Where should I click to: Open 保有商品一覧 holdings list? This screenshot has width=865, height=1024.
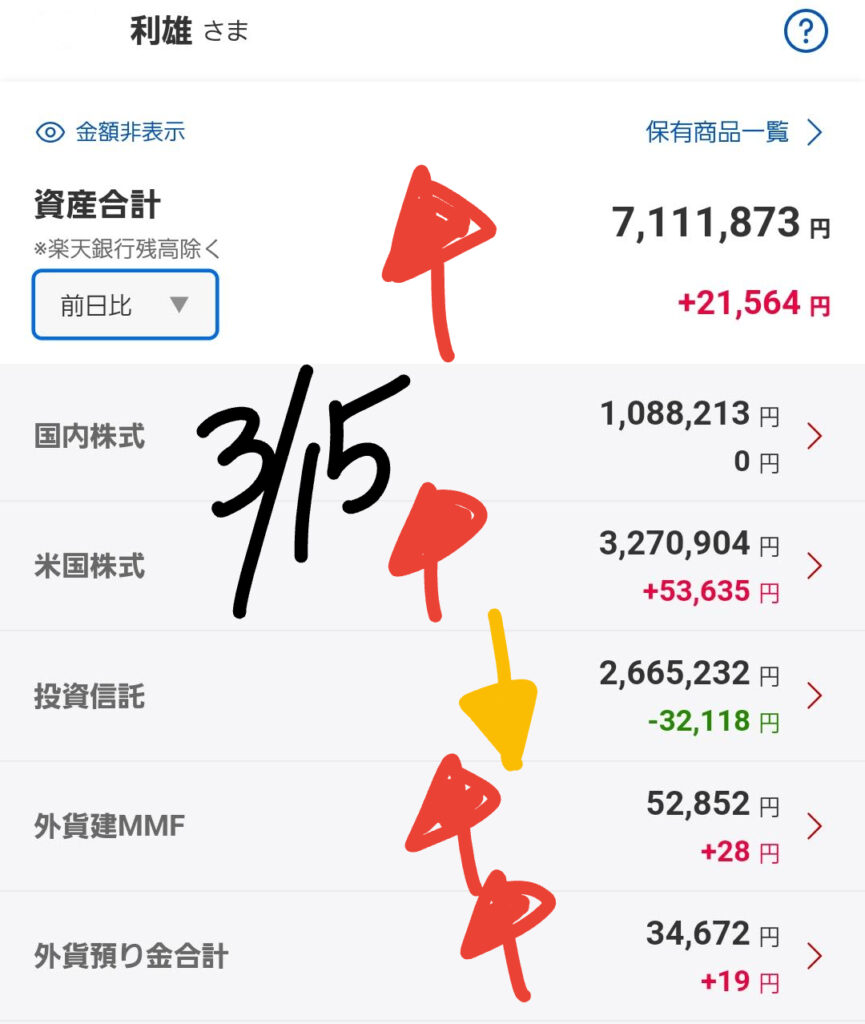733,132
